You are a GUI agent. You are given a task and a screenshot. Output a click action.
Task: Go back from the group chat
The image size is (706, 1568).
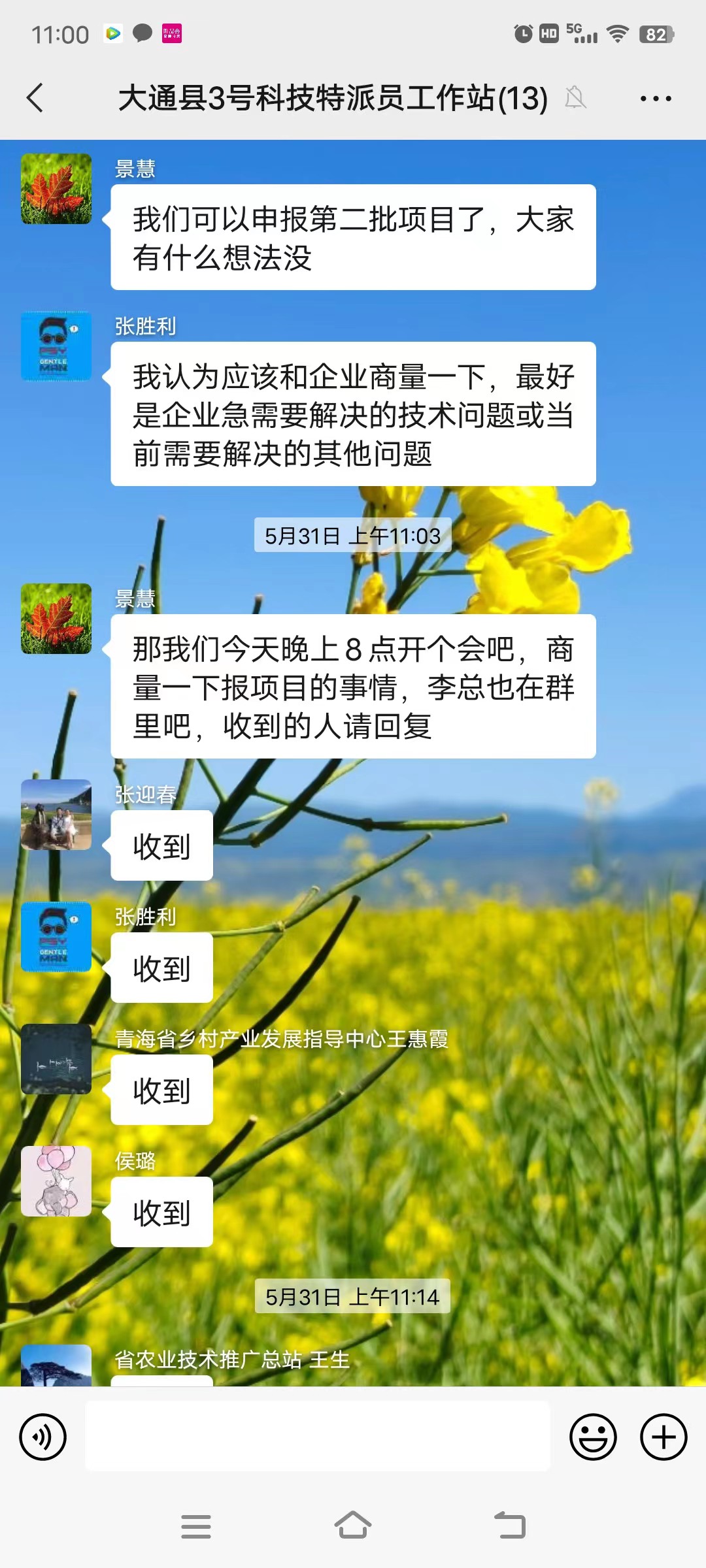35,98
